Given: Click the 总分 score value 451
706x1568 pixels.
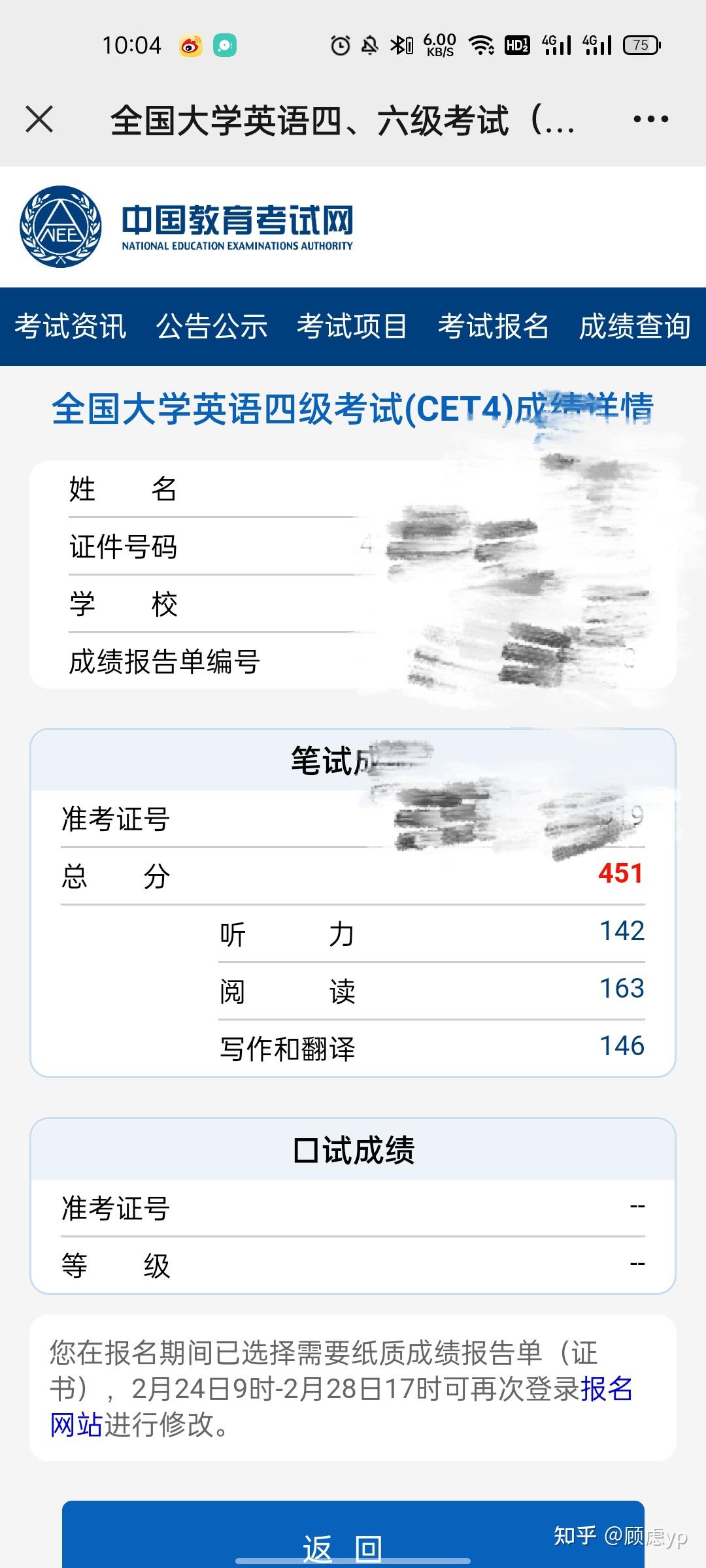Looking at the screenshot, I should 621,874.
